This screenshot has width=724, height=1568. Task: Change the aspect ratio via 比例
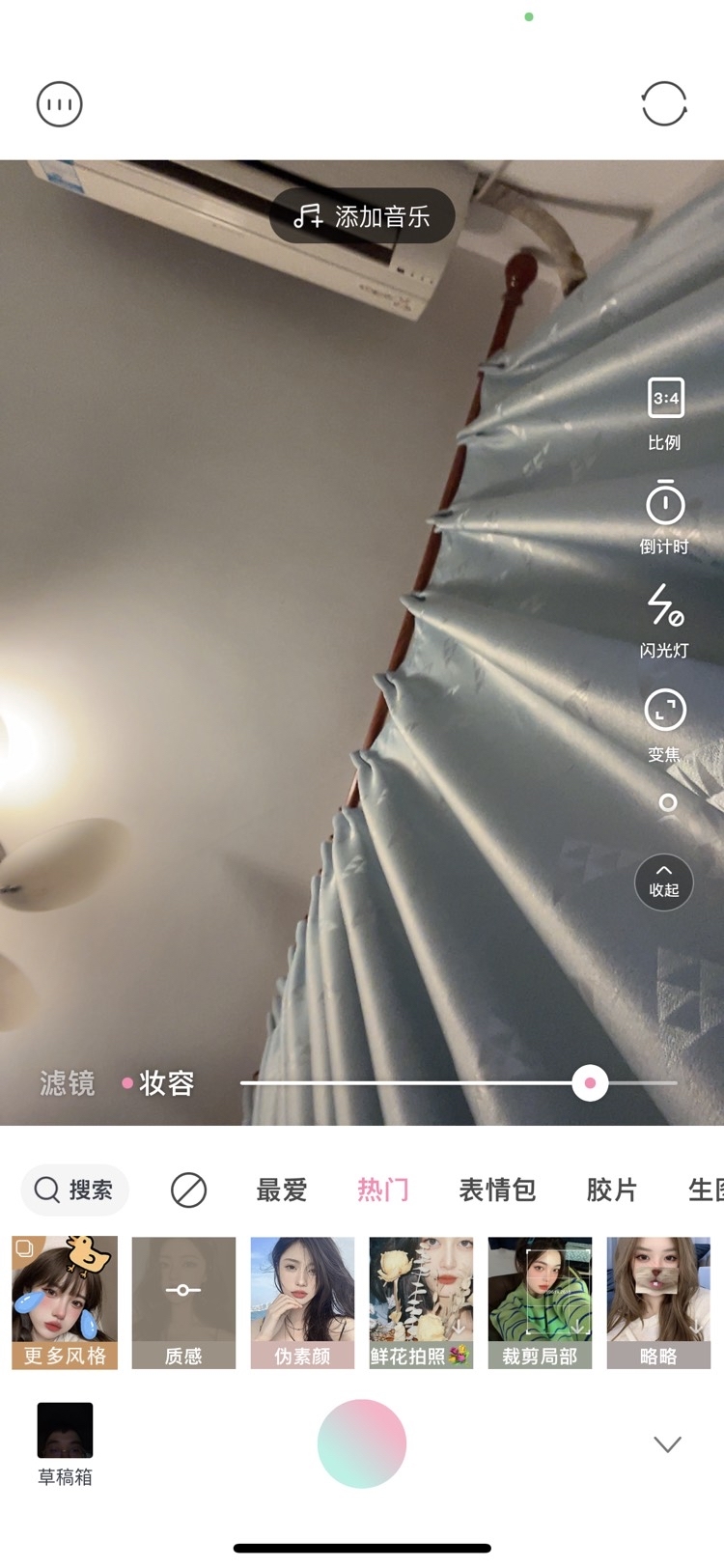point(664,415)
